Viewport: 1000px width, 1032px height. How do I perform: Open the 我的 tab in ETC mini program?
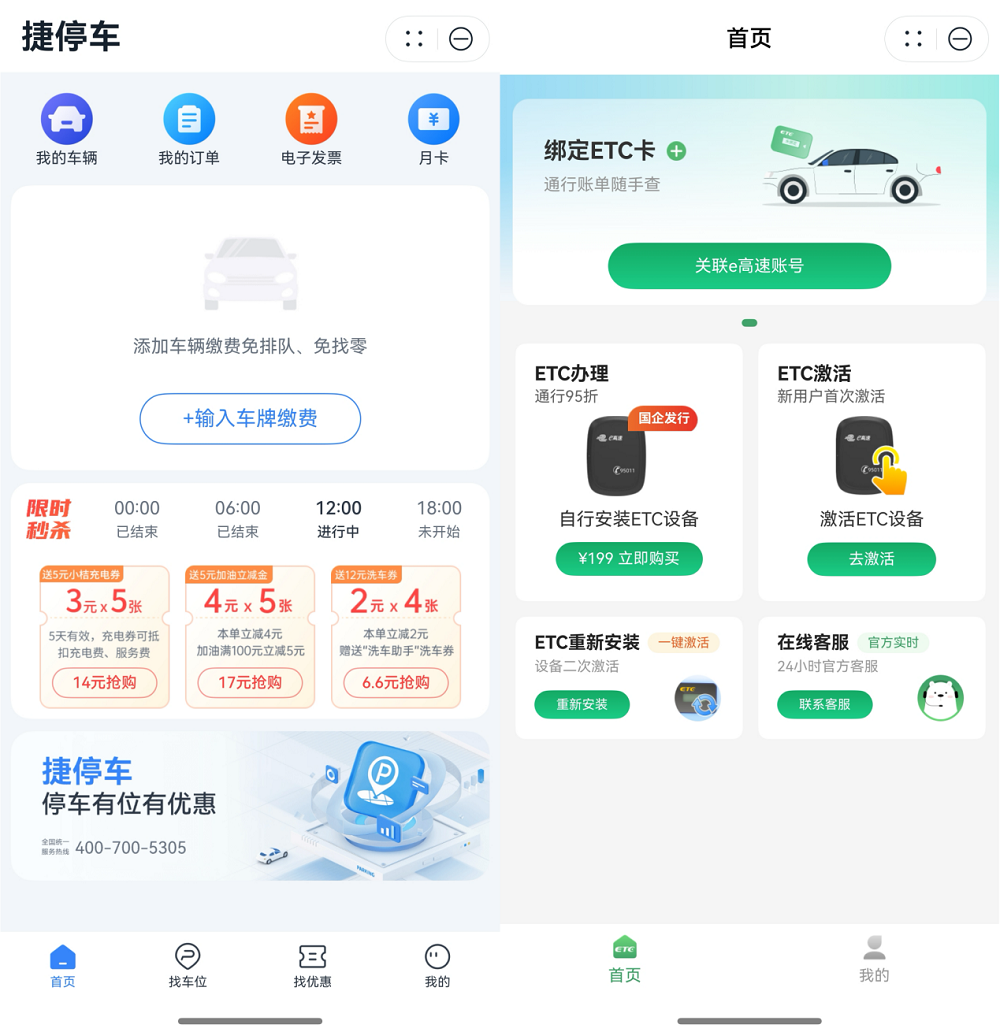[x=874, y=960]
